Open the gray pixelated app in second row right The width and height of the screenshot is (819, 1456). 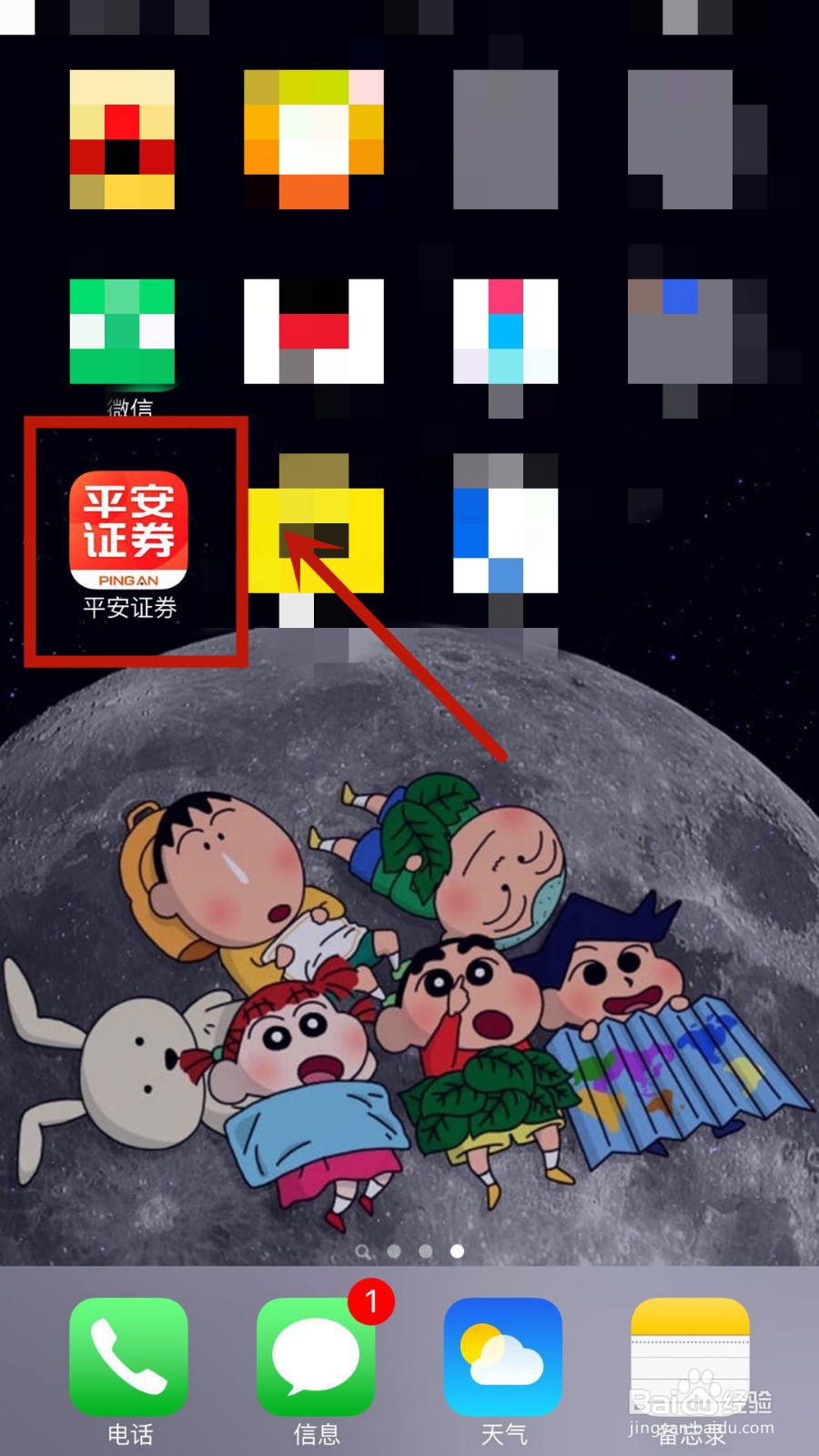(678, 332)
